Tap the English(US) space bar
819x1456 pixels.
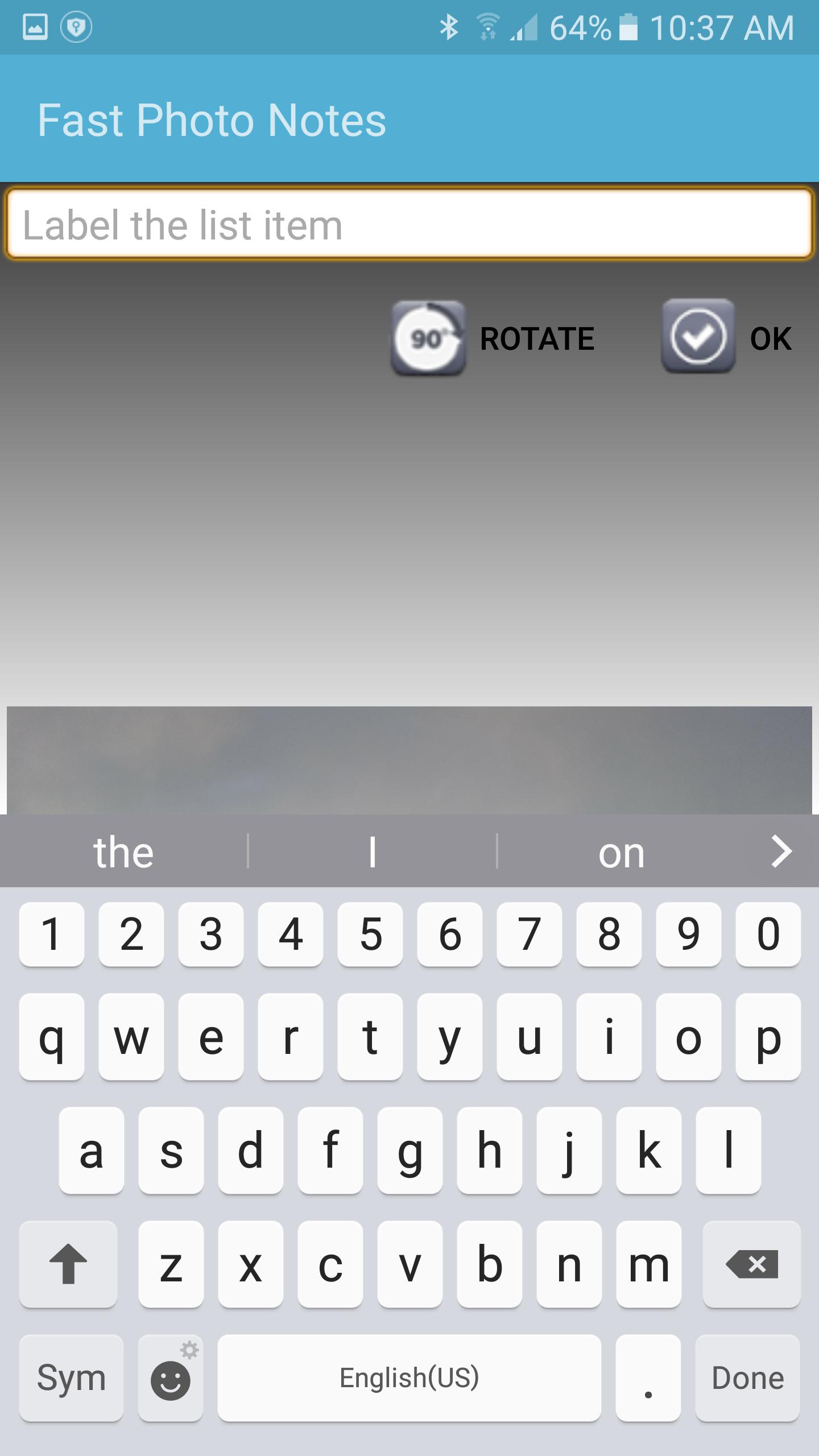coord(409,1378)
